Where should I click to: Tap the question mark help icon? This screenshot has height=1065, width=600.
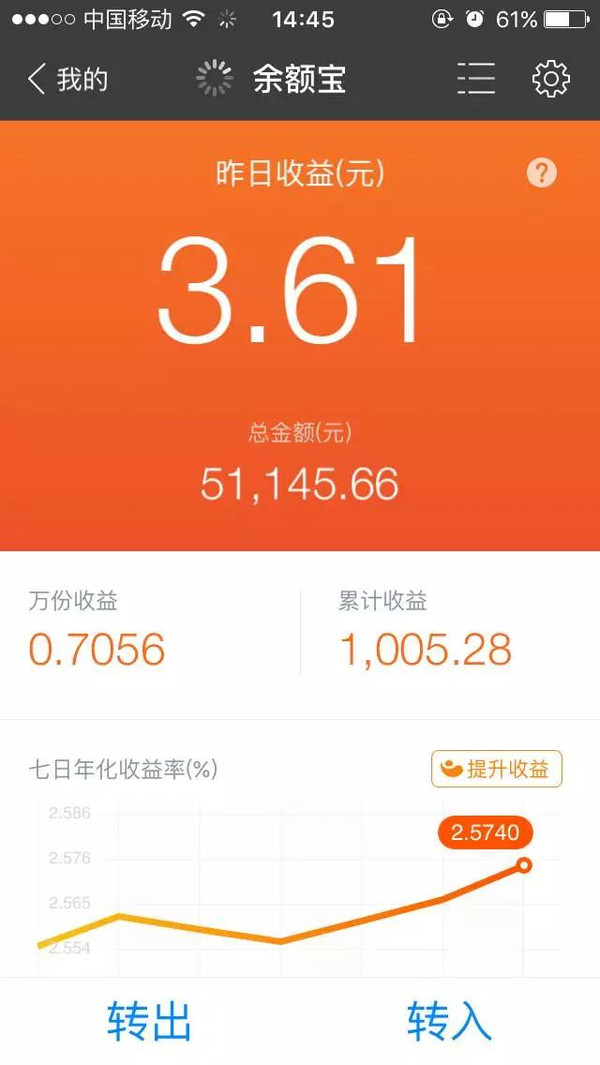[x=542, y=173]
